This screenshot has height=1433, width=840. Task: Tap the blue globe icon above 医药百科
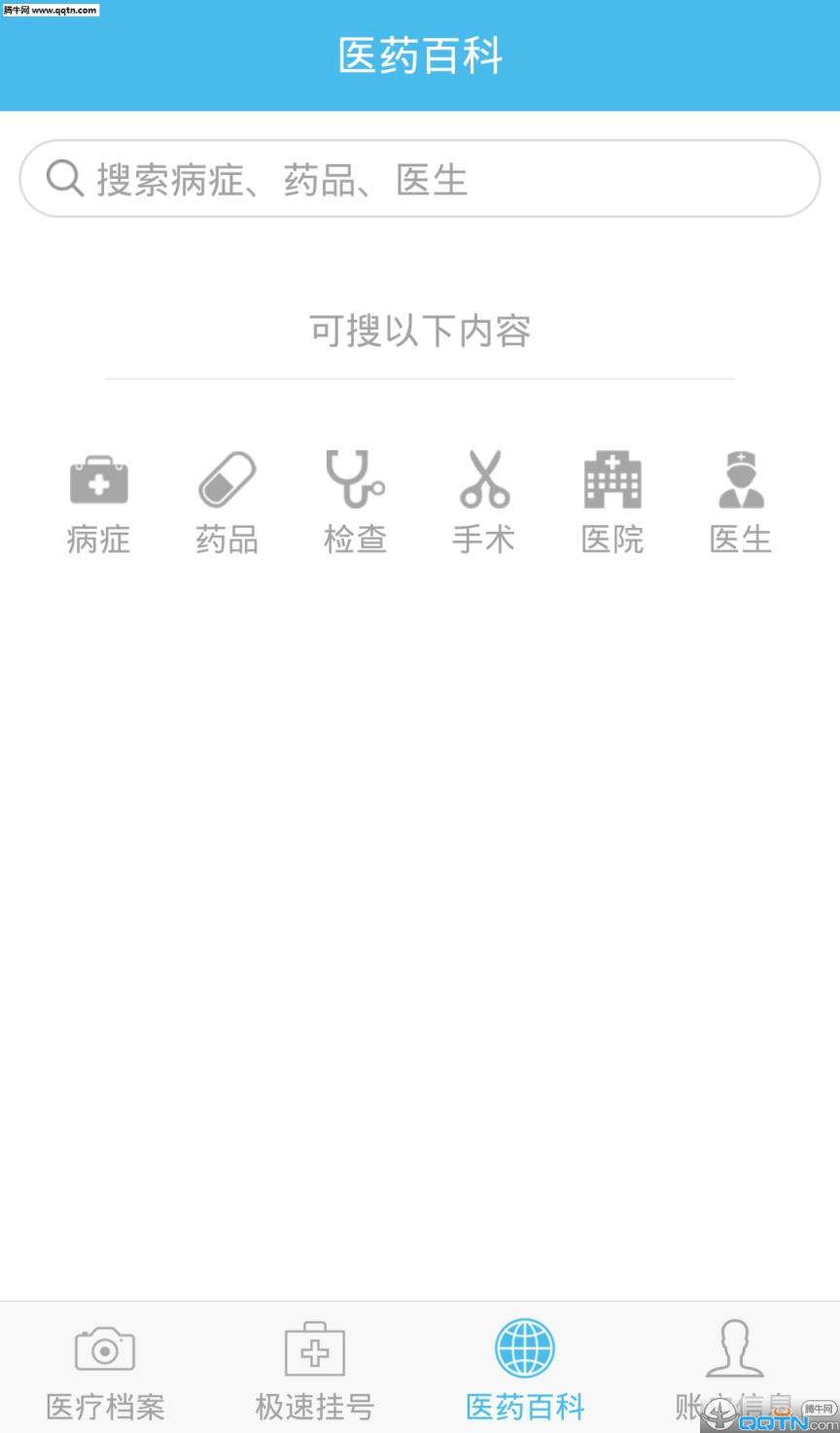[524, 1348]
